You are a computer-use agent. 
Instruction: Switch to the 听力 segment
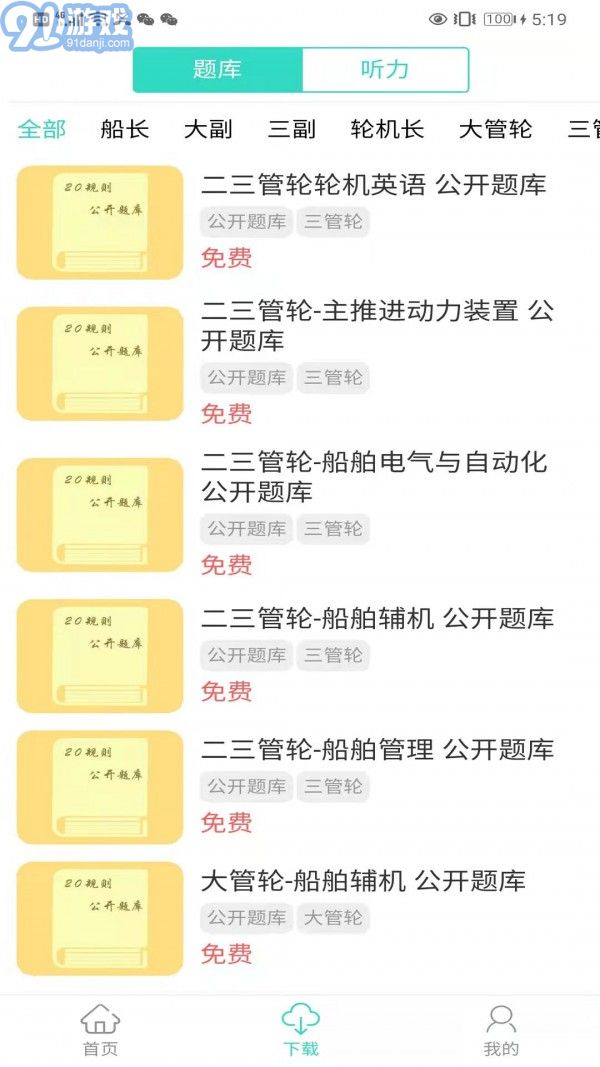[x=385, y=70]
